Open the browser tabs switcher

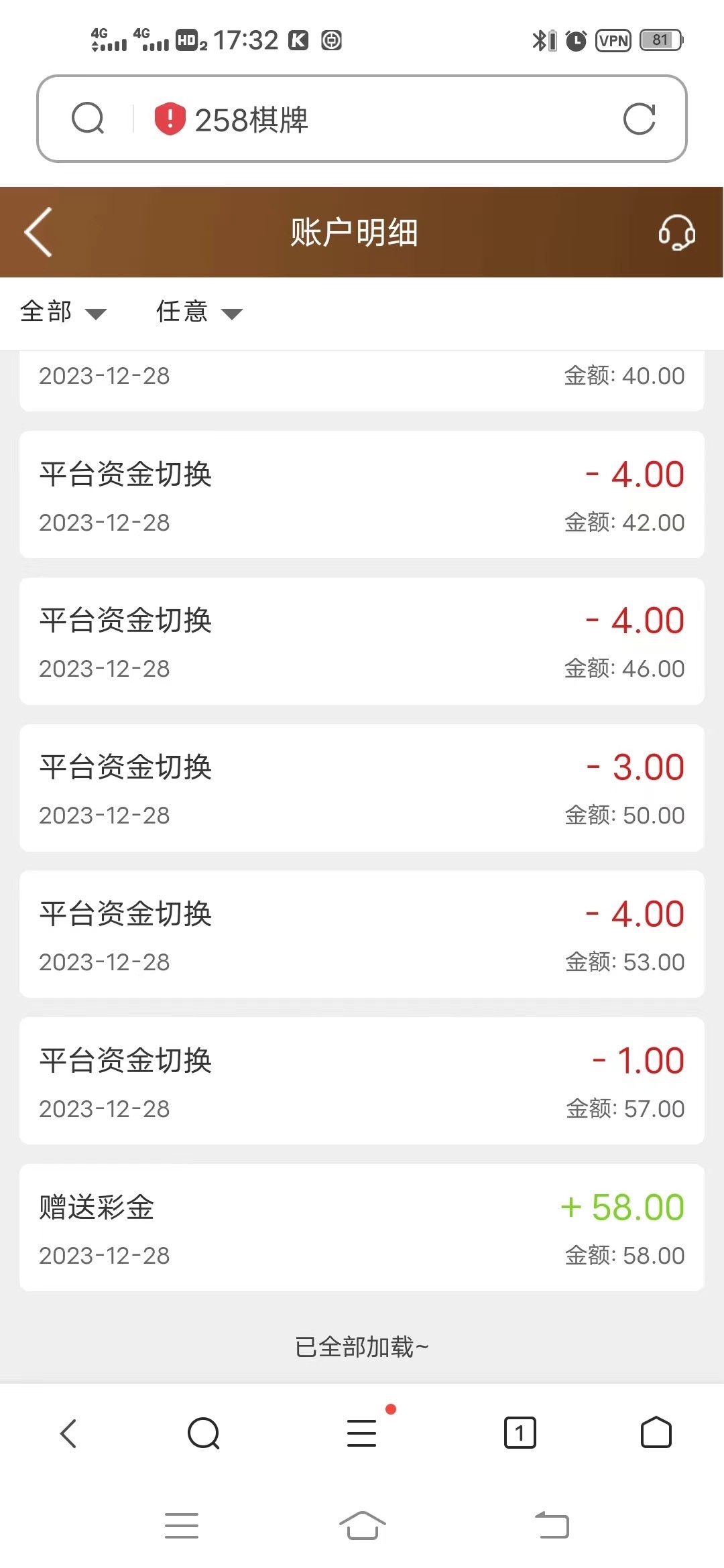520,1433
